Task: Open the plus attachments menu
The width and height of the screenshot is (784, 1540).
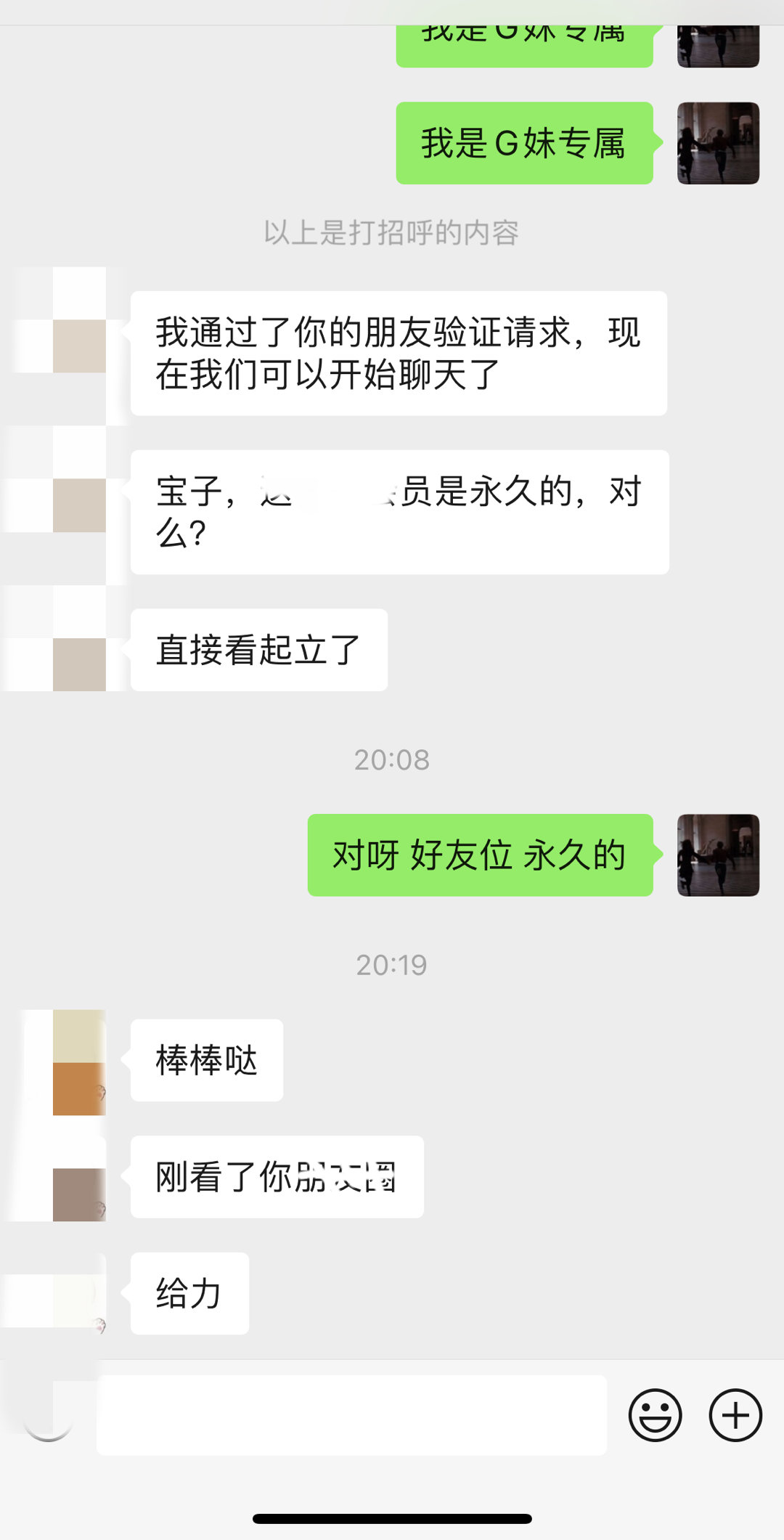Action: (x=735, y=1414)
